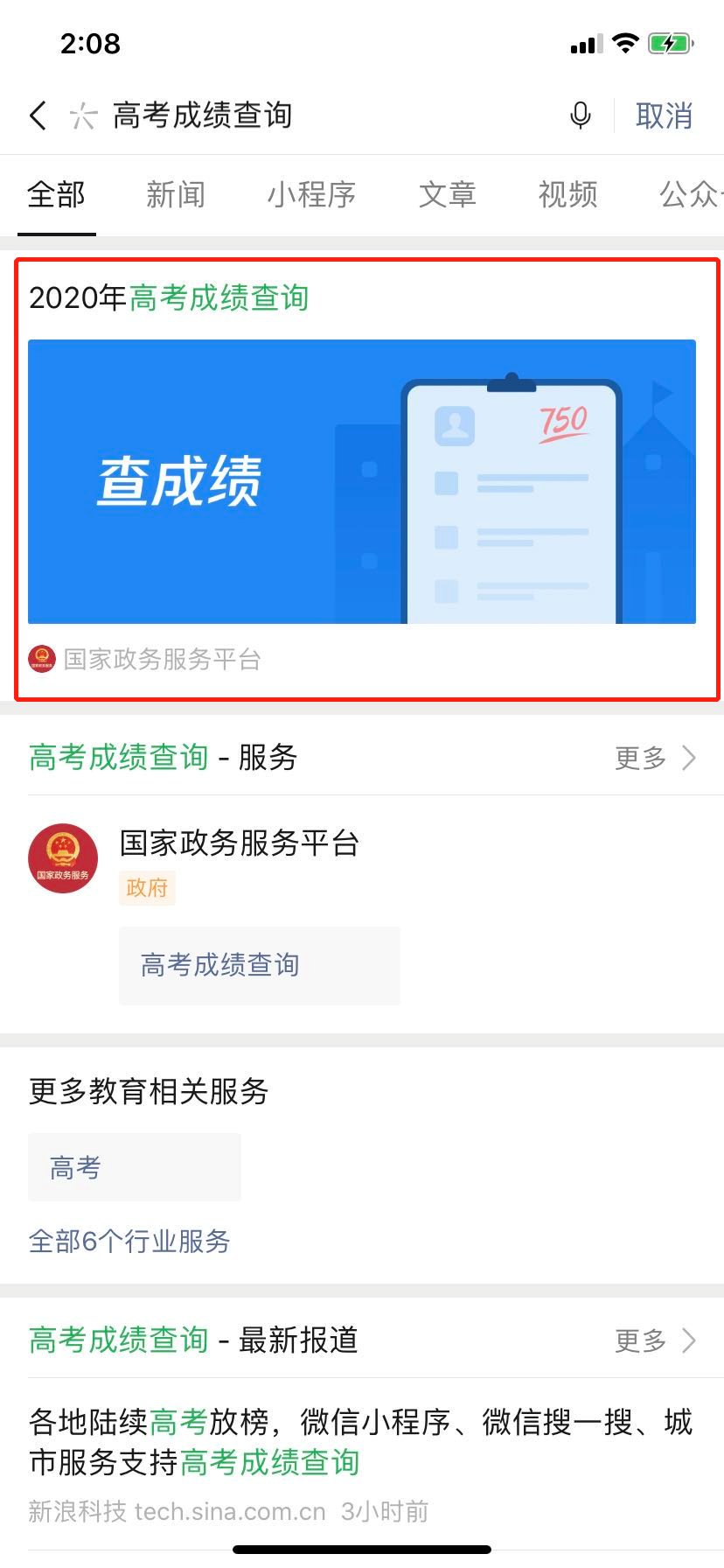Image resolution: width=724 pixels, height=1568 pixels.
Task: Select the 全部 tab
Action: 56,194
